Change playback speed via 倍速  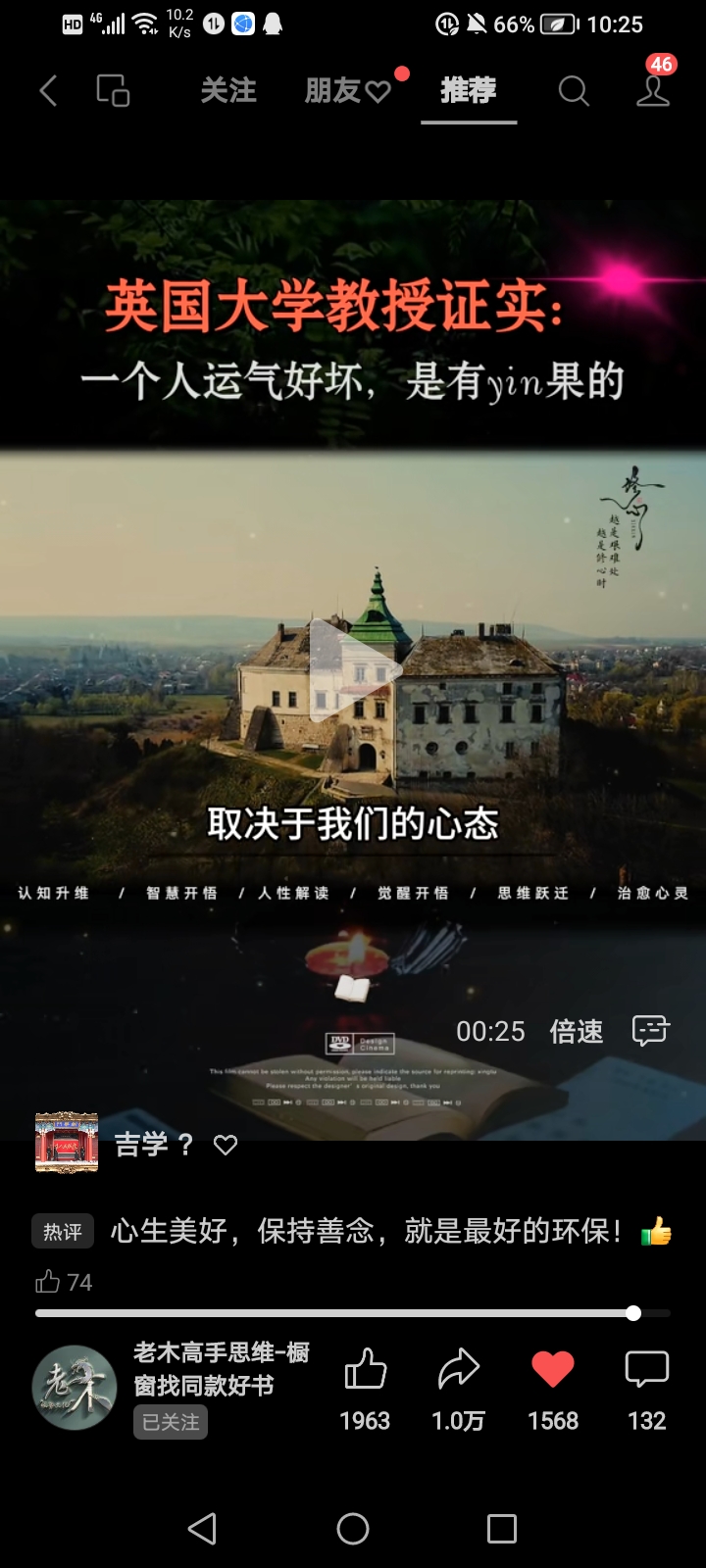click(577, 1031)
